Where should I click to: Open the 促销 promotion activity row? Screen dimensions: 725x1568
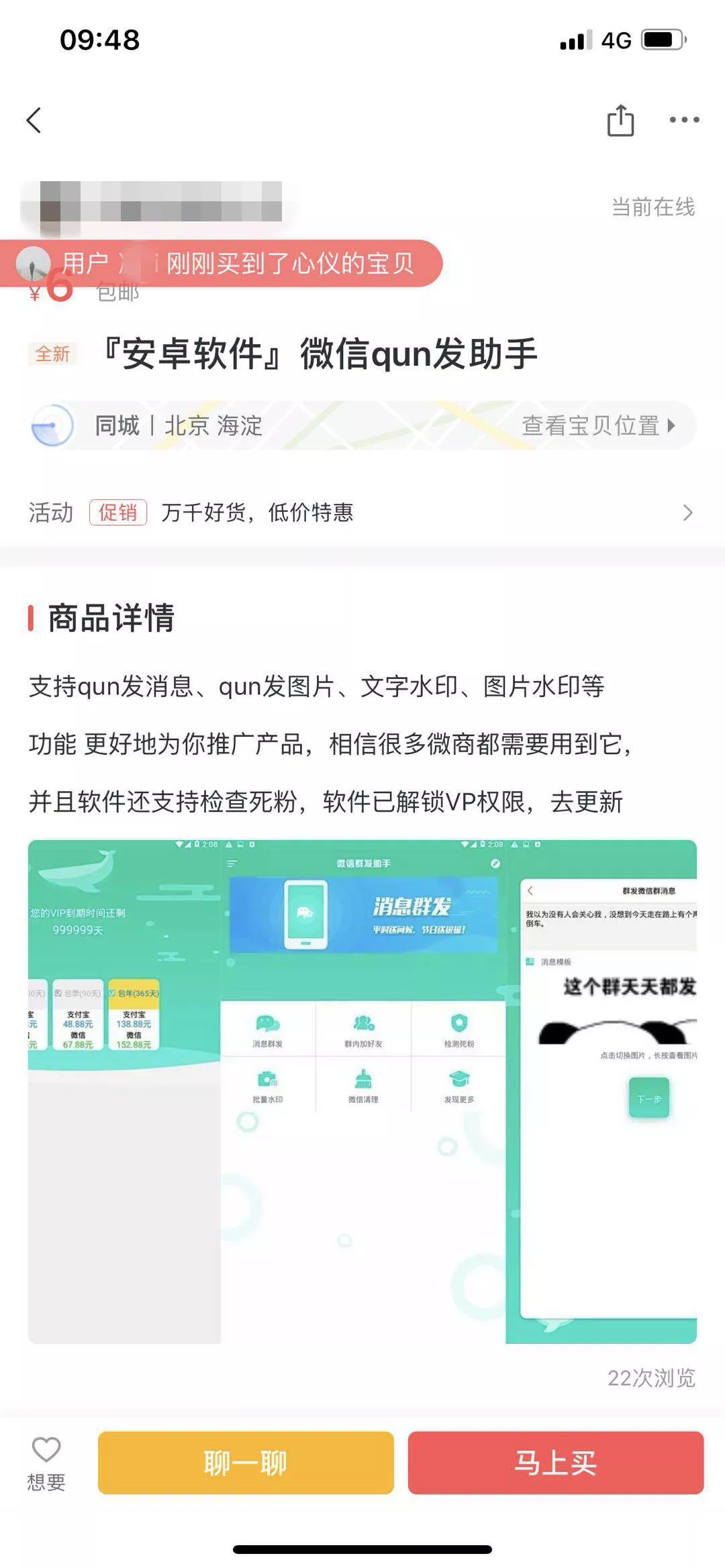pyautogui.click(x=362, y=513)
